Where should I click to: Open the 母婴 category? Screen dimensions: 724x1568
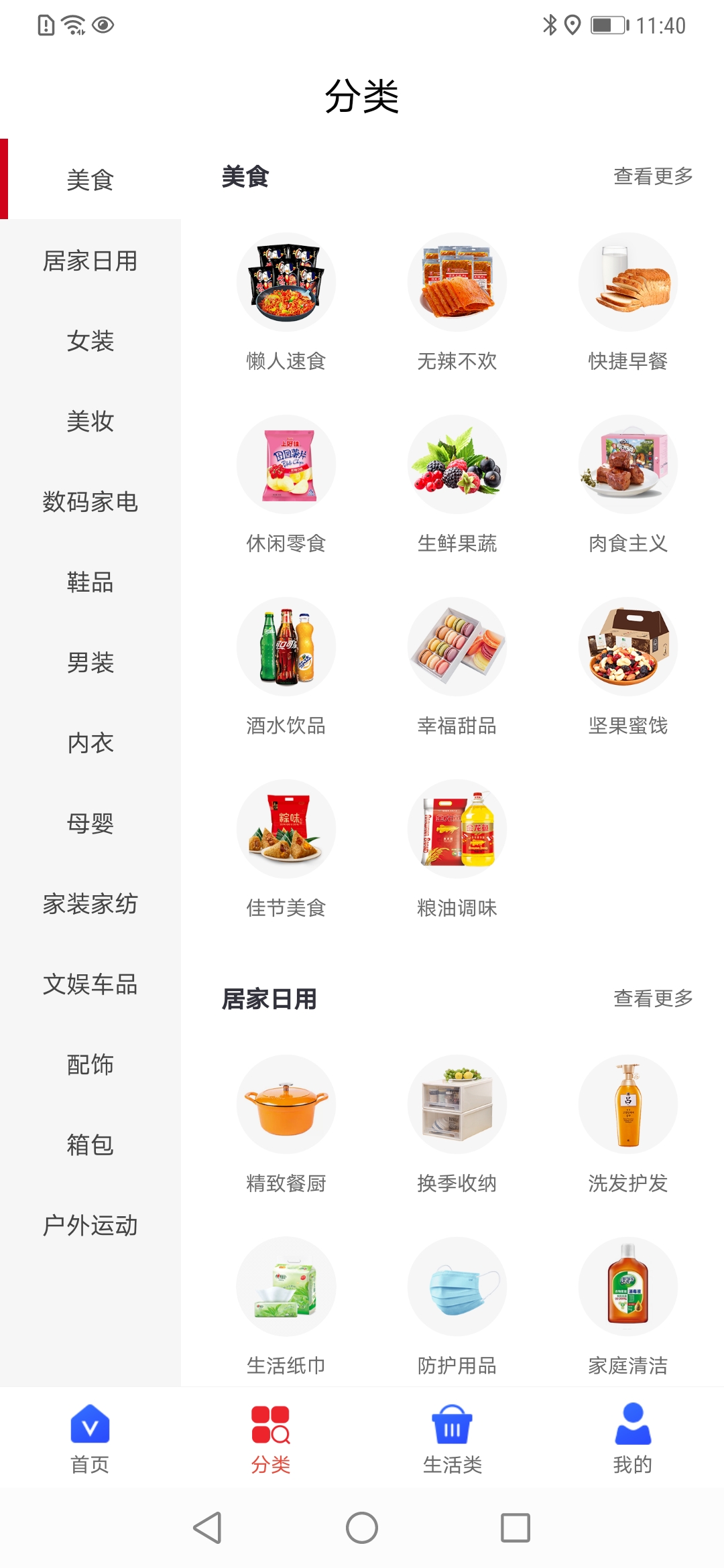tap(90, 824)
